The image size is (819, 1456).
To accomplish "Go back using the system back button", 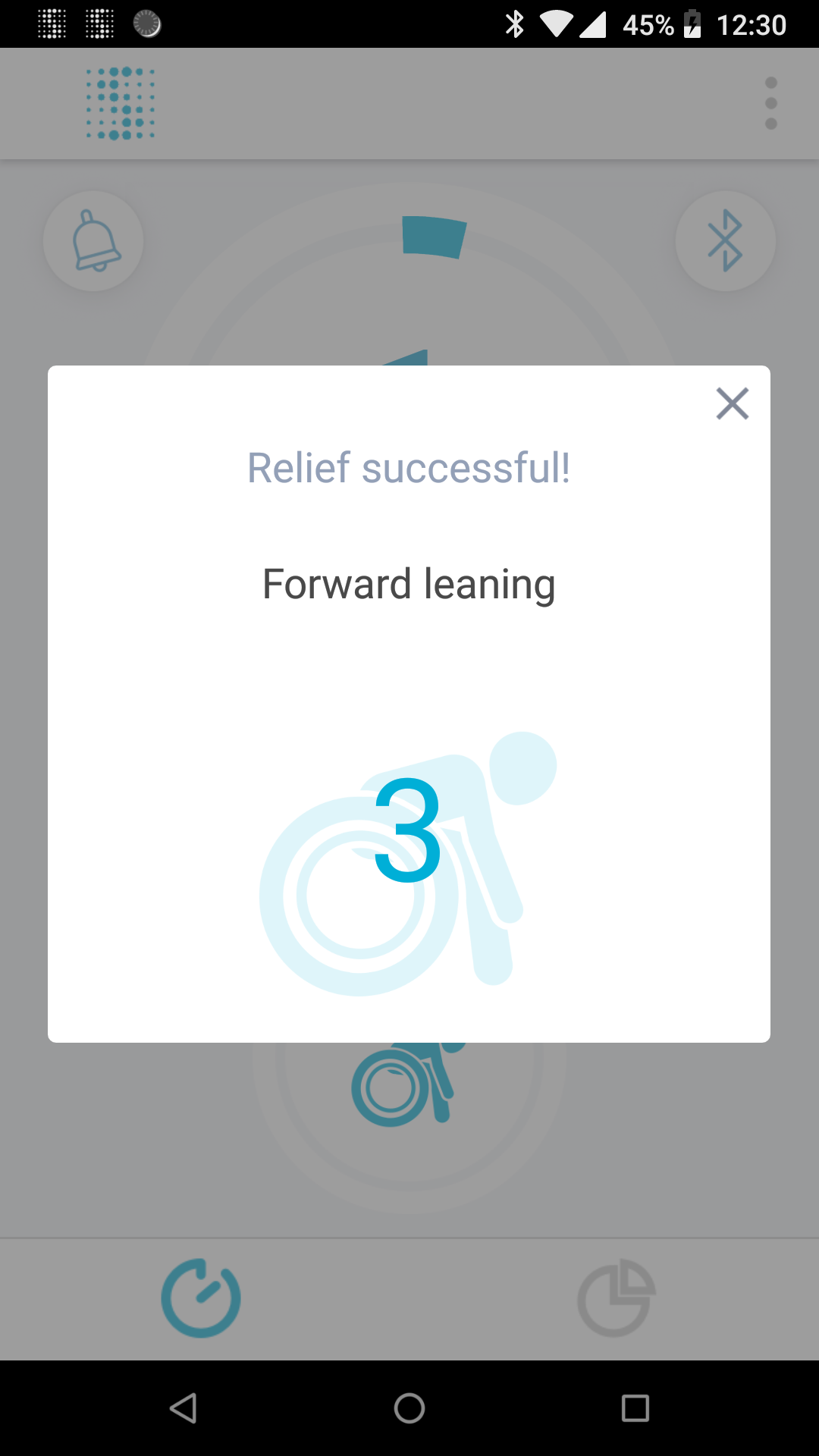I will tap(183, 1408).
